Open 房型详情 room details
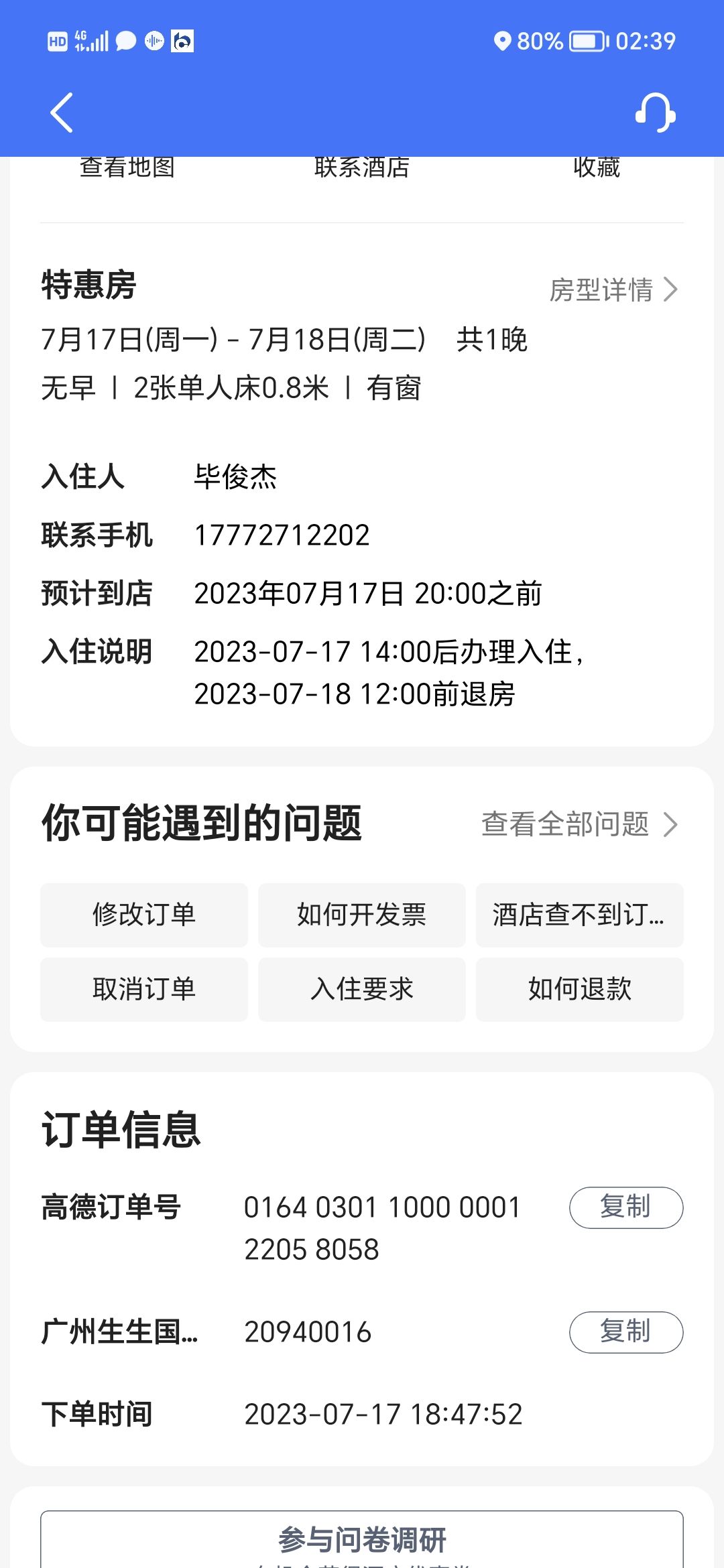Image resolution: width=724 pixels, height=1568 pixels. (x=613, y=289)
